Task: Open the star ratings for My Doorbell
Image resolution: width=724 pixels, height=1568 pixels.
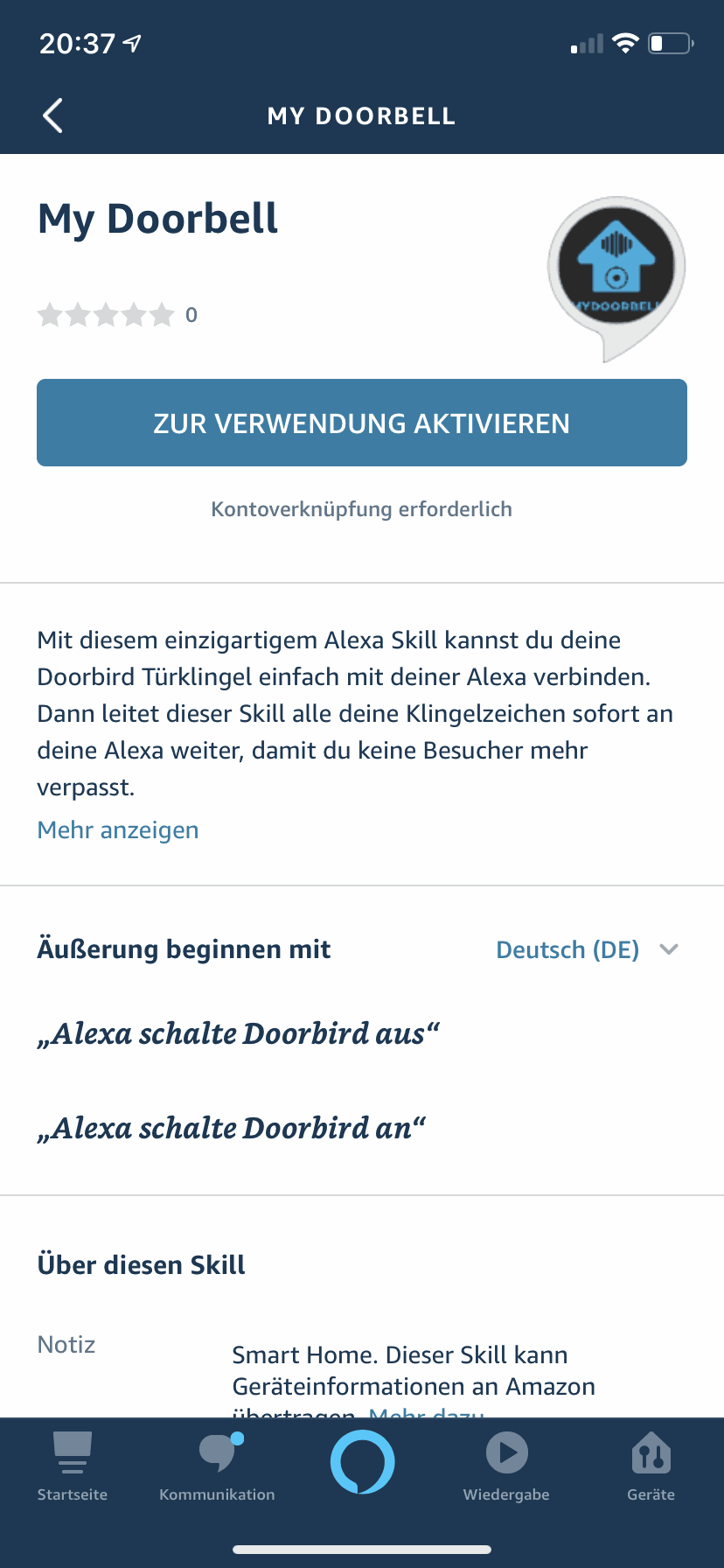Action: (x=117, y=315)
